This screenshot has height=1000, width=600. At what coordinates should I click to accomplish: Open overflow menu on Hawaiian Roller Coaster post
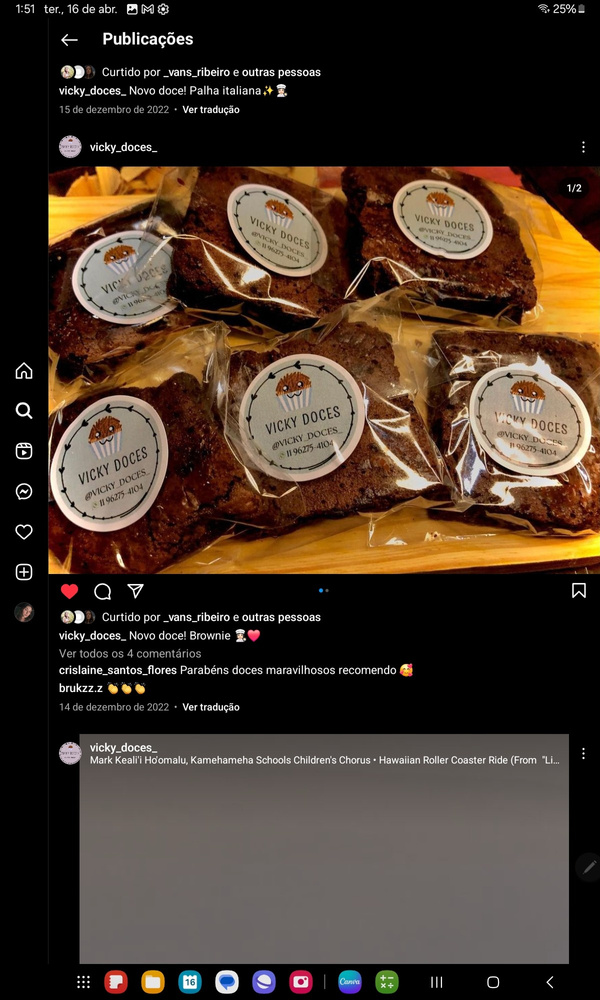click(x=583, y=753)
